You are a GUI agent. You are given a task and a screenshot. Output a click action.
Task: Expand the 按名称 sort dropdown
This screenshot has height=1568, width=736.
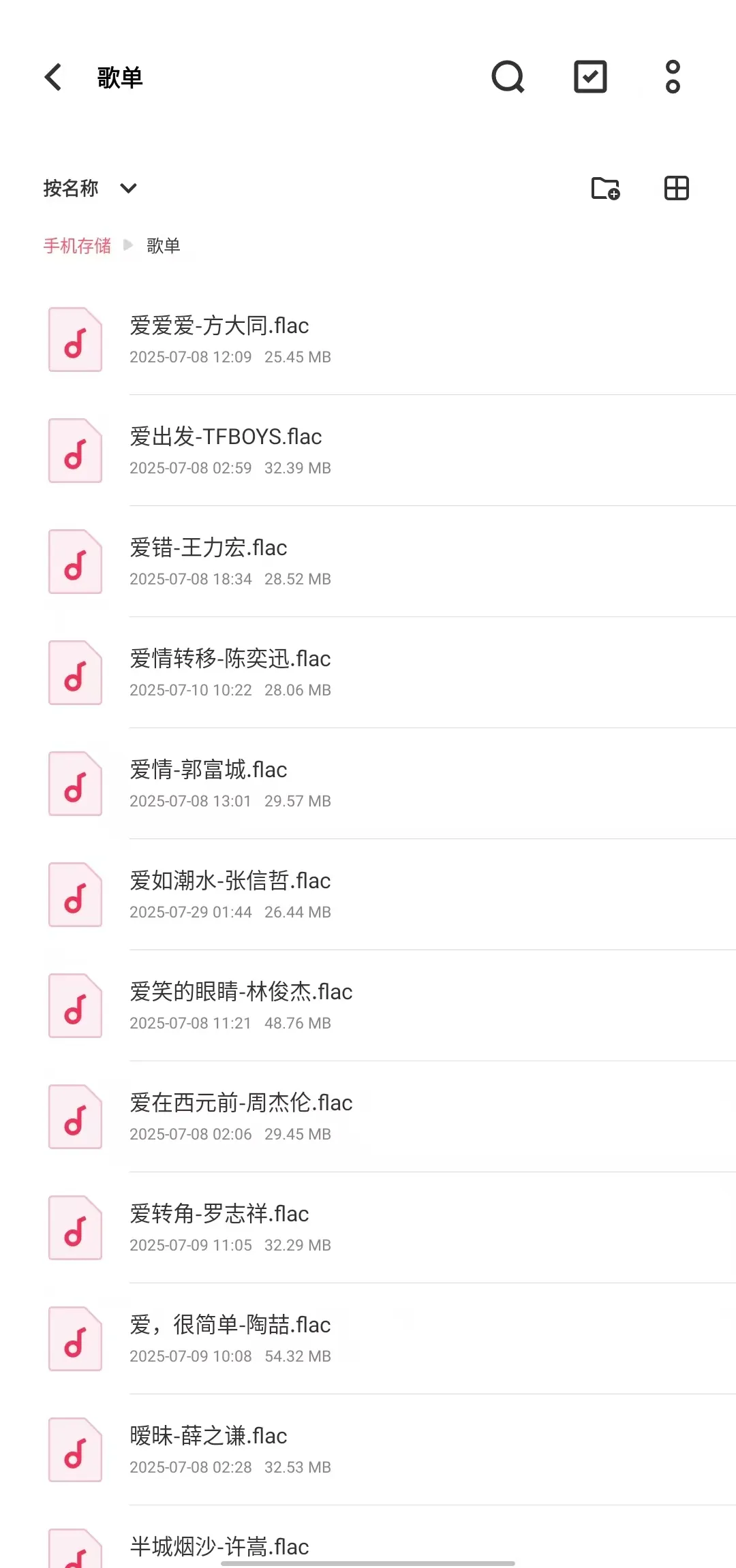[90, 188]
